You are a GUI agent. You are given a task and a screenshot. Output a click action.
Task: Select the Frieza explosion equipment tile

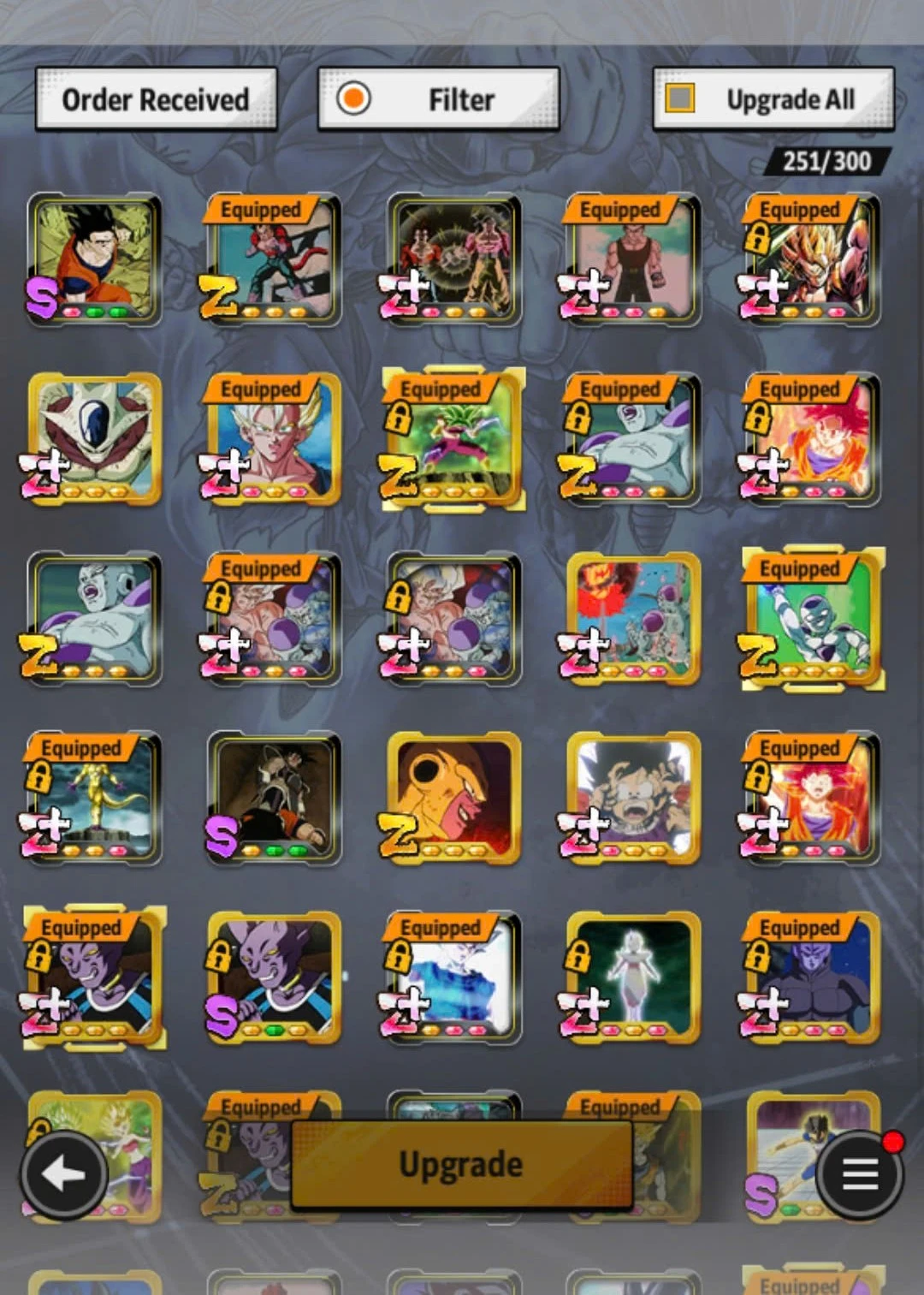(x=634, y=619)
